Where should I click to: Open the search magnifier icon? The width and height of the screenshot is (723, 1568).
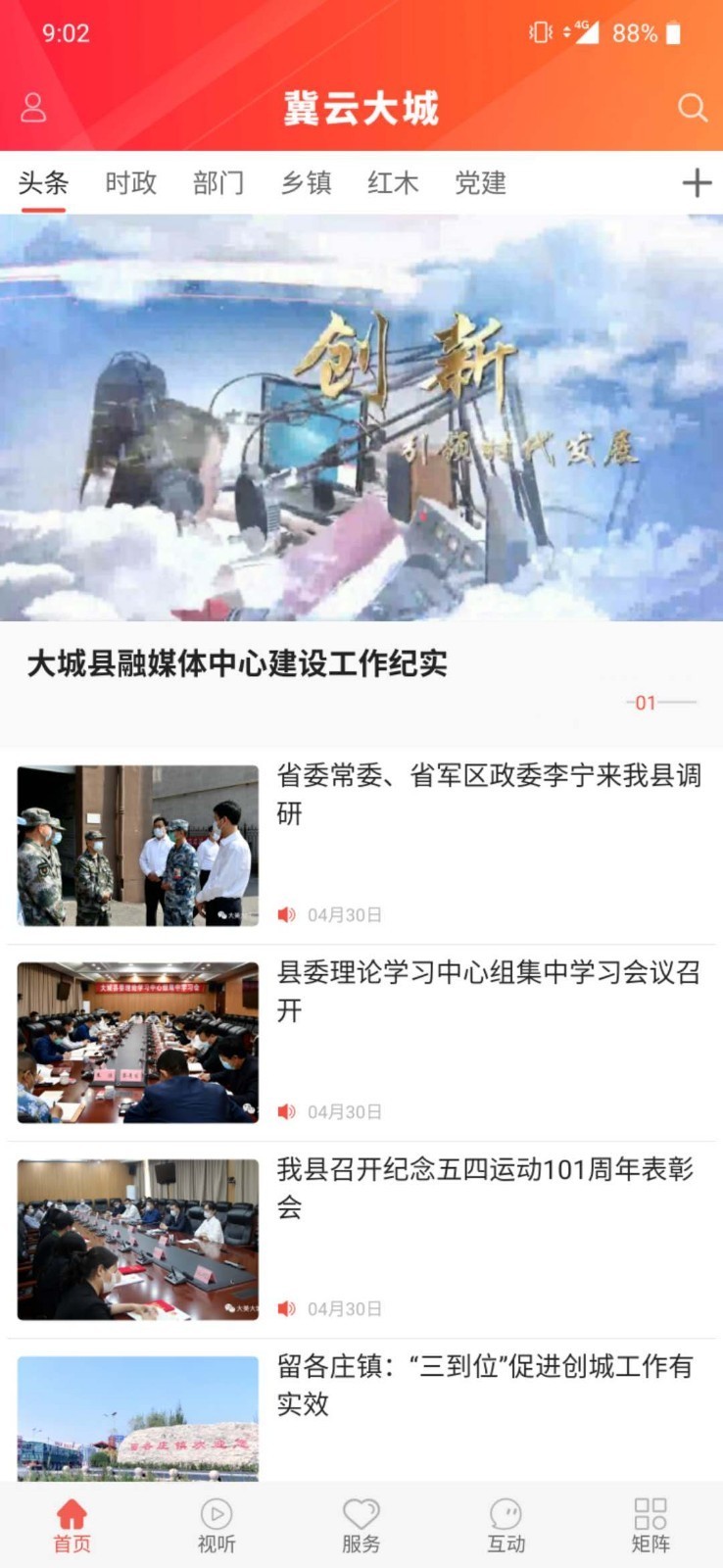coord(692,107)
